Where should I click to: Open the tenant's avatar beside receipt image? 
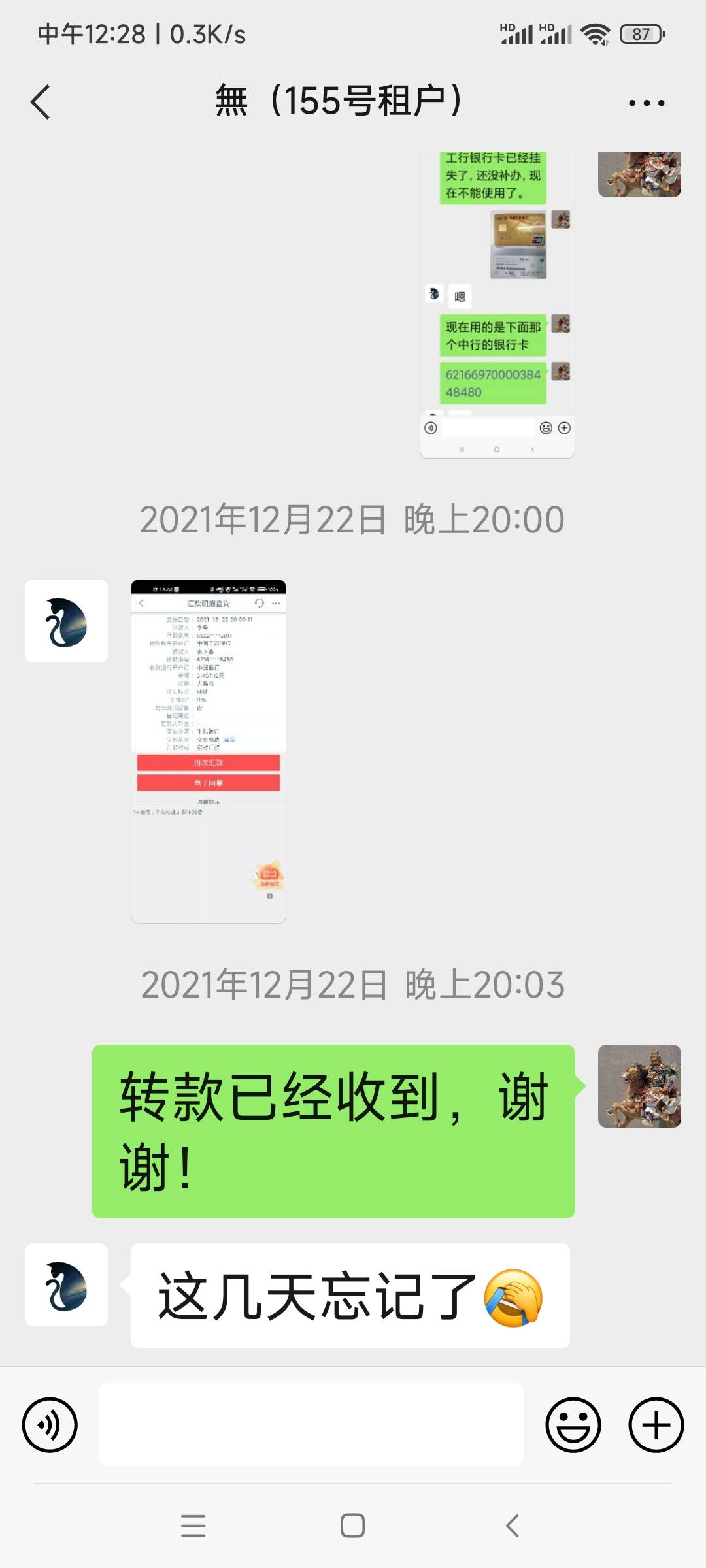(x=66, y=621)
